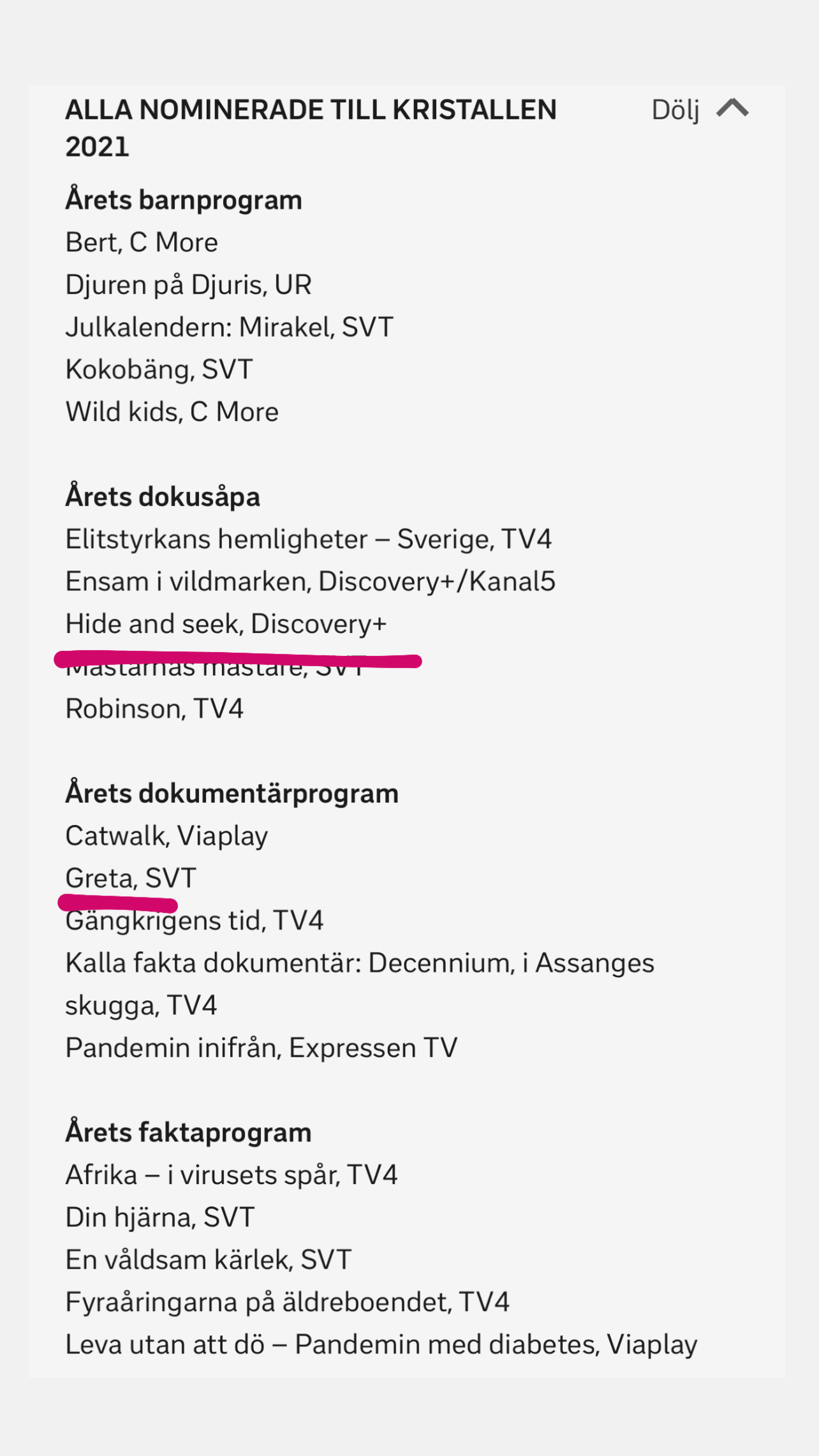The image size is (819, 1456).
Task: Collapse the nominees list with Dölj
Action: coord(700,110)
